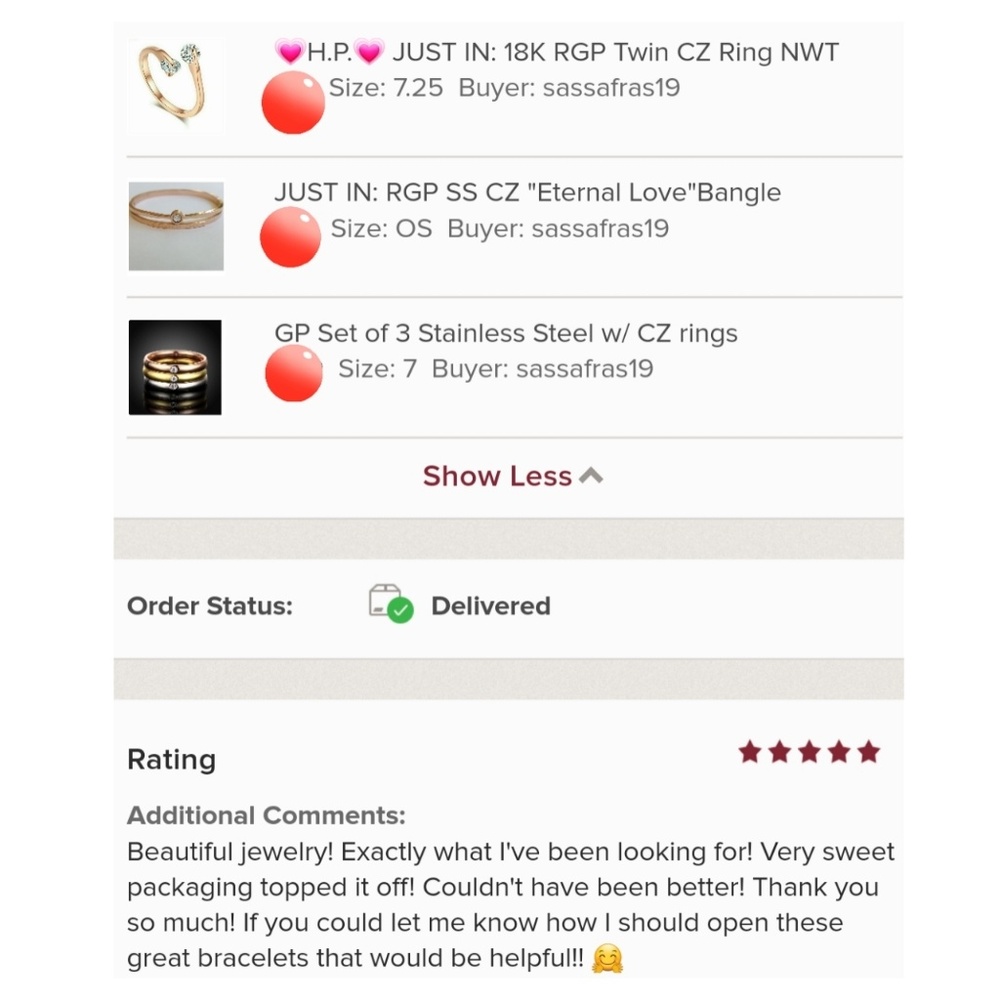This screenshot has height=1000, width=1000.
Task: Collapse the list with Show Less
Action: [511, 476]
